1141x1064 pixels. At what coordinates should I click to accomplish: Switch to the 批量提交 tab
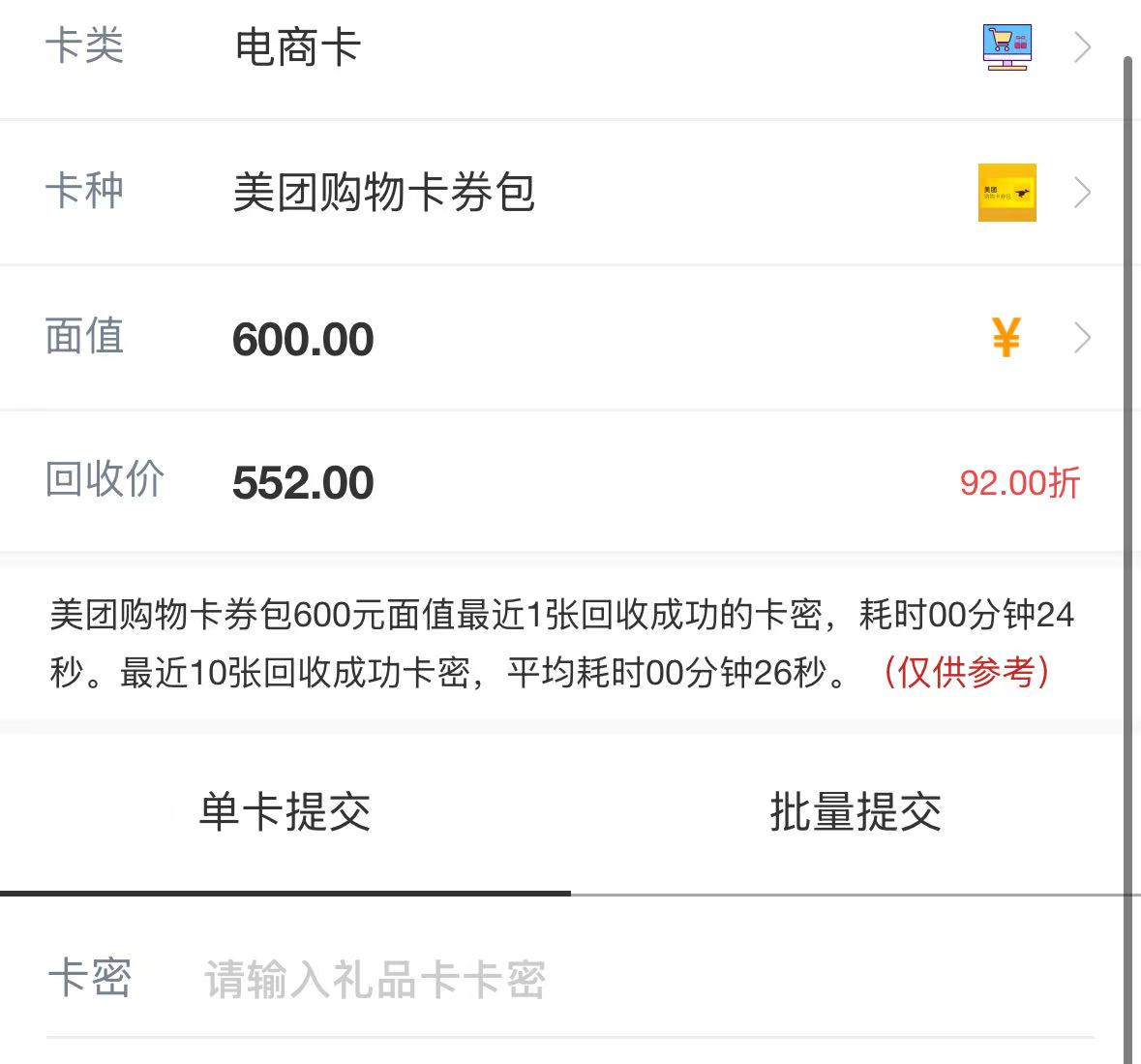point(856,811)
